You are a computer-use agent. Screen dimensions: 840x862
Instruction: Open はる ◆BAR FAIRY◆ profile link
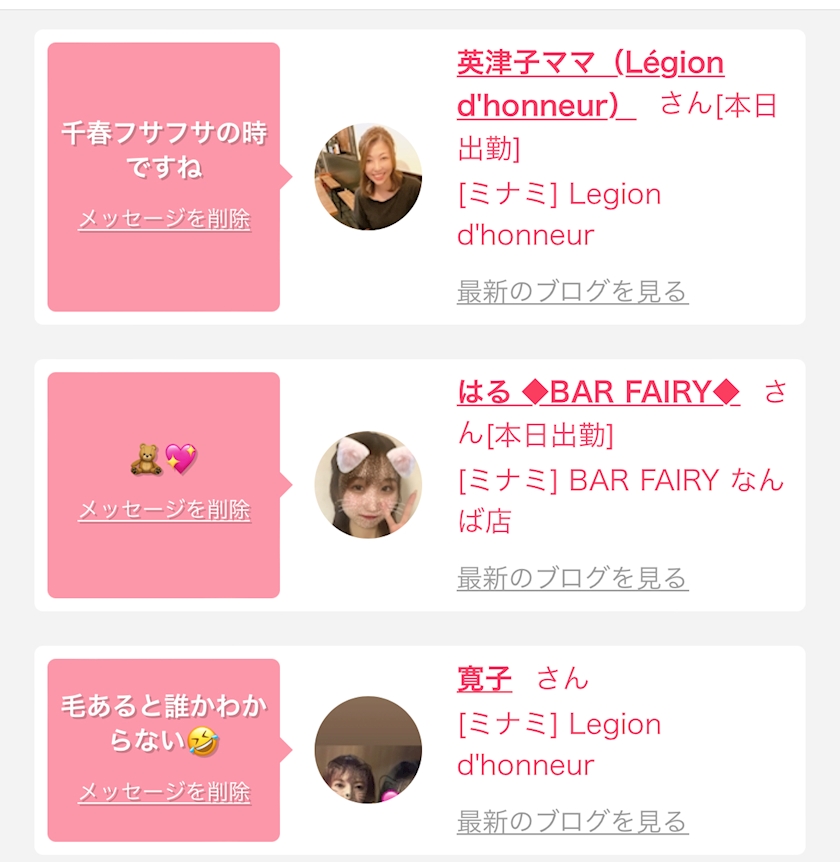click(x=598, y=393)
